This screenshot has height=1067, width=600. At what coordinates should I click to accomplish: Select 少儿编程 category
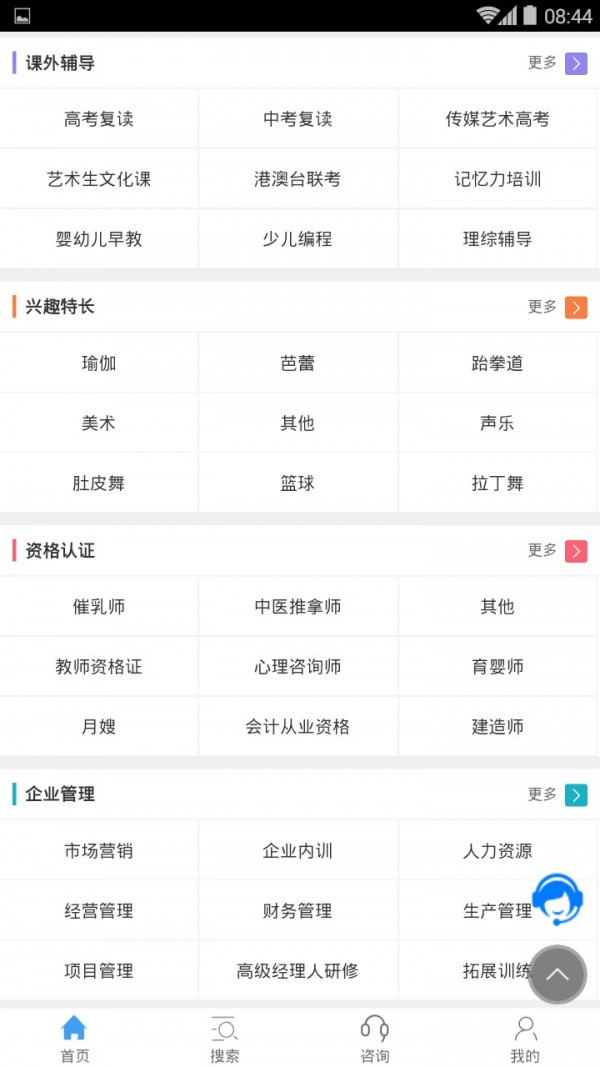coord(298,239)
